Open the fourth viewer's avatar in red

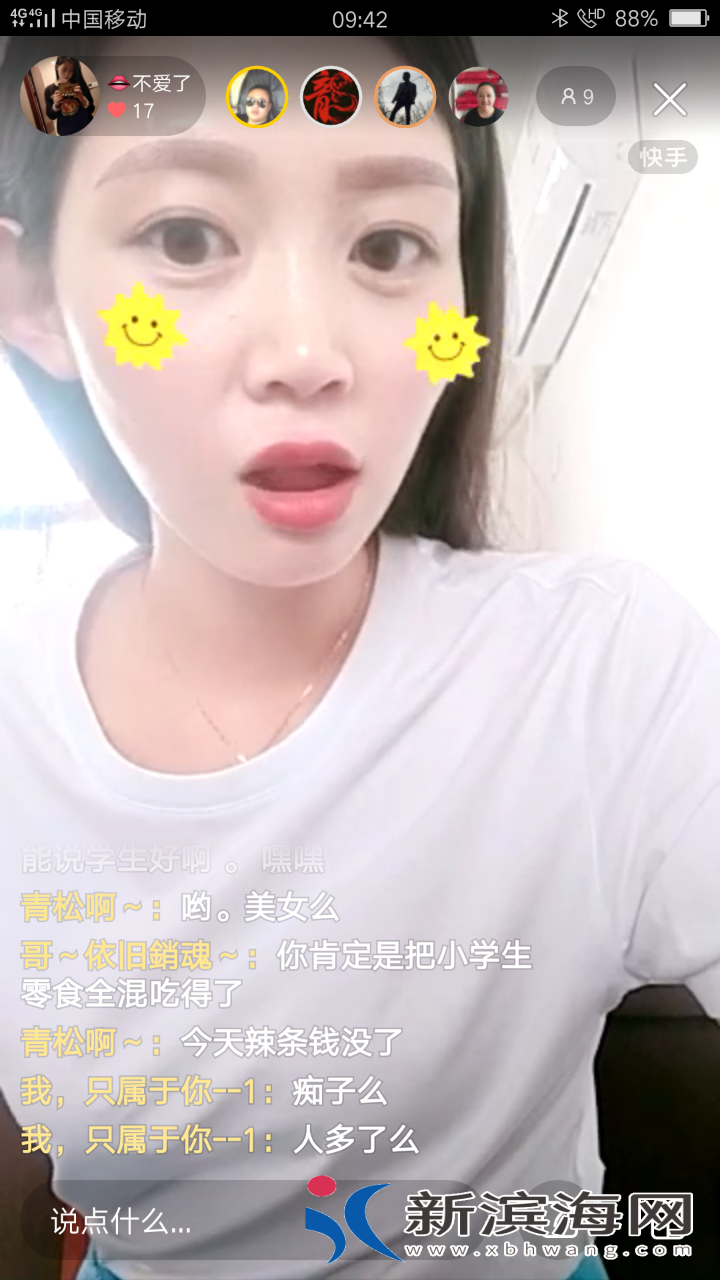[479, 97]
